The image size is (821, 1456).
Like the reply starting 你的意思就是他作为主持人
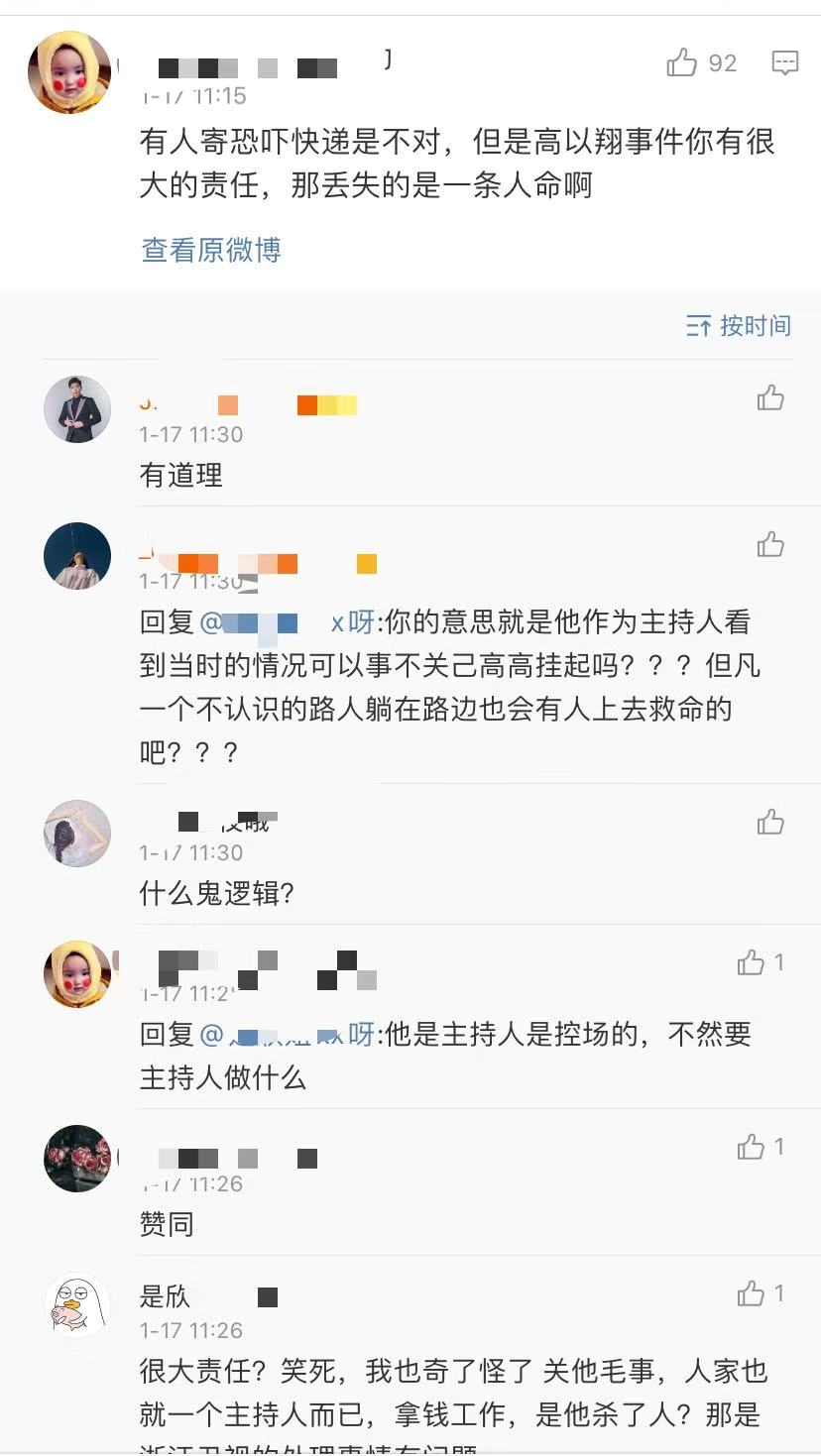click(770, 544)
